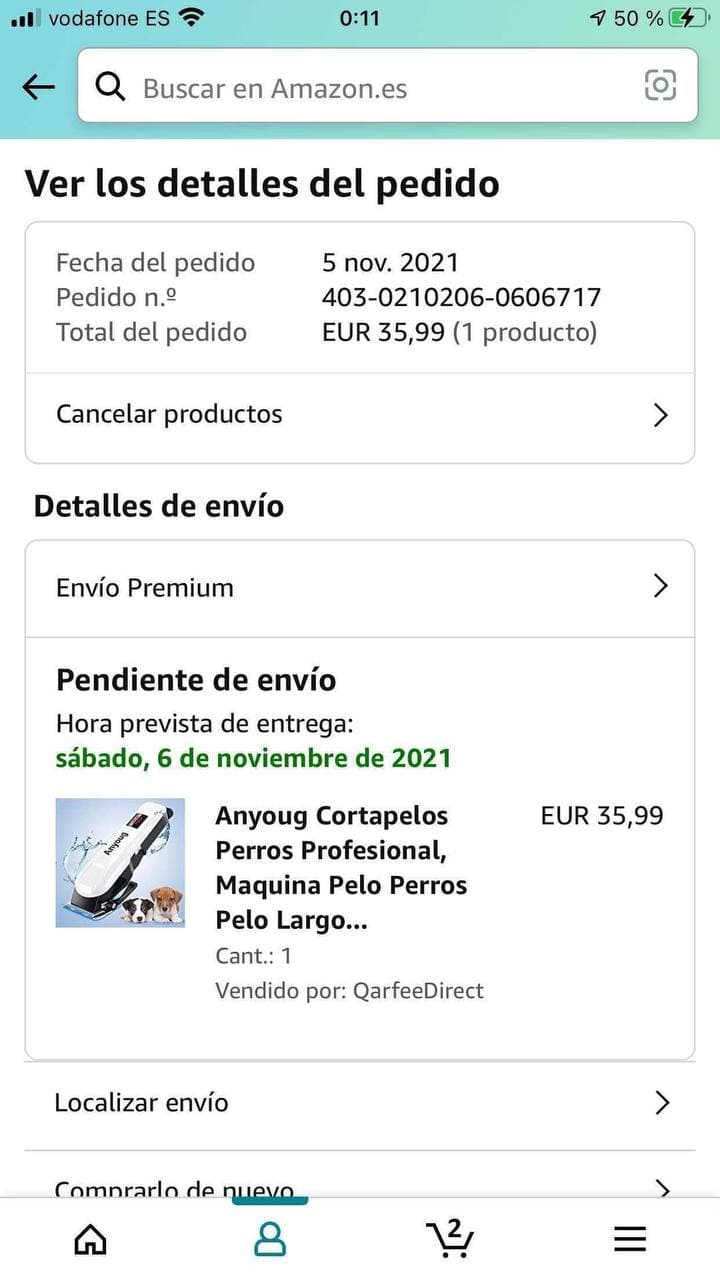This screenshot has height=1280, width=720.
Task: Open Cancelar productos
Action: (360, 415)
